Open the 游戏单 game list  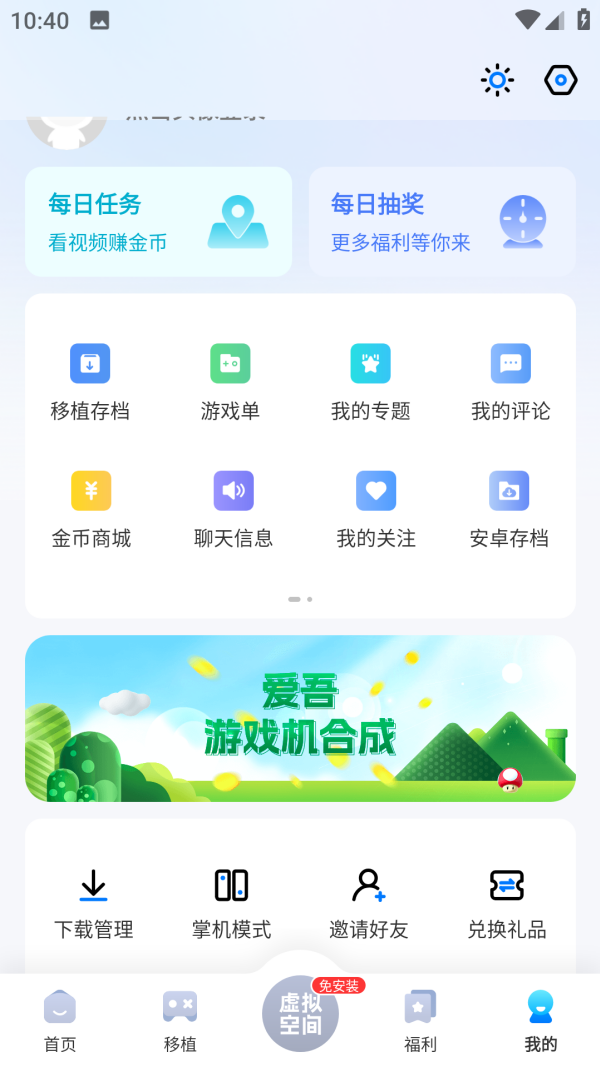(230, 382)
